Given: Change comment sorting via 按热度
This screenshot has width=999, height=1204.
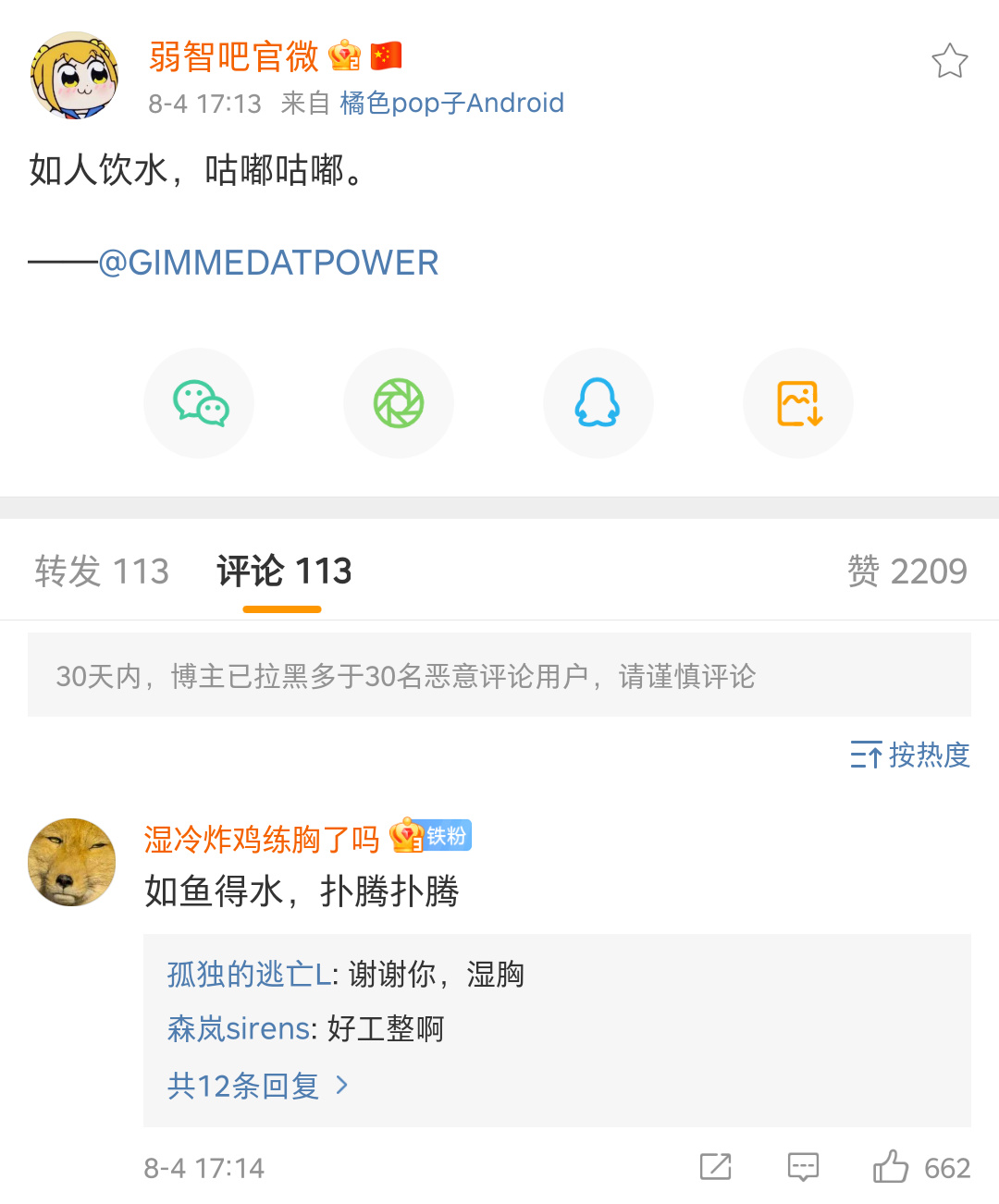Looking at the screenshot, I should click(x=909, y=755).
